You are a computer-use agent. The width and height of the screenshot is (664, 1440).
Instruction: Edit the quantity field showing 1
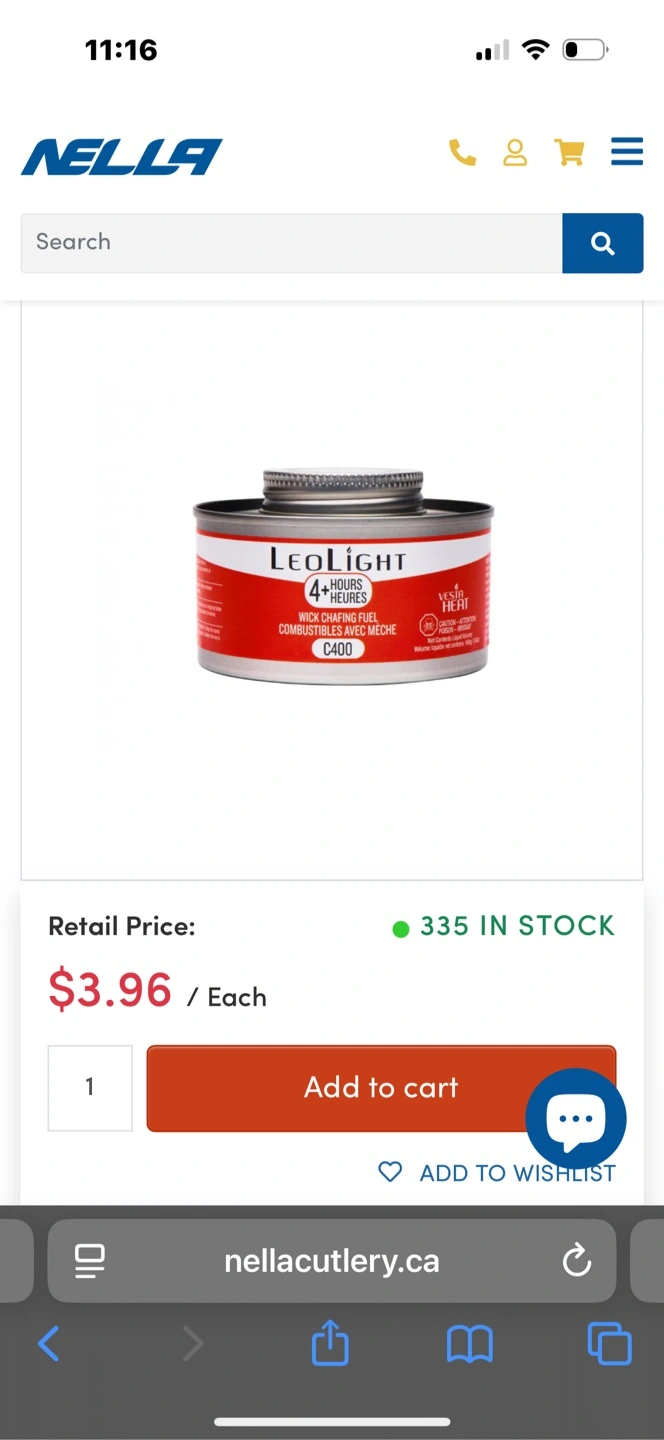coord(90,1088)
